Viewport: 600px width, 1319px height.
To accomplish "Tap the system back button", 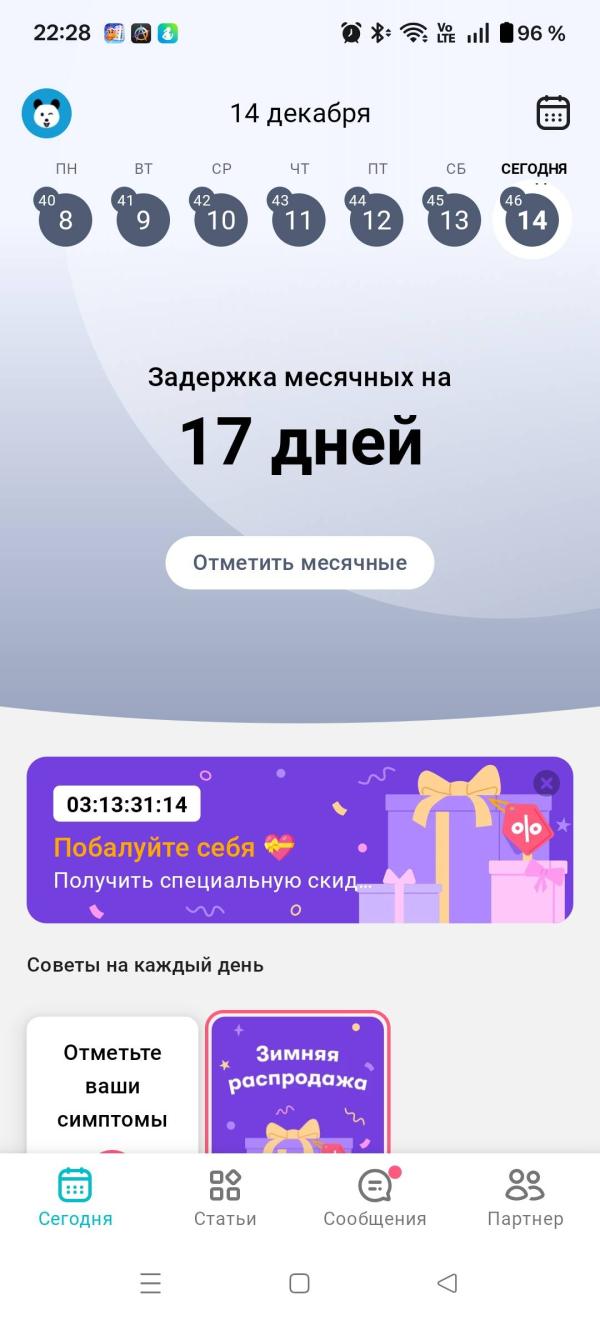I will coord(448,1283).
